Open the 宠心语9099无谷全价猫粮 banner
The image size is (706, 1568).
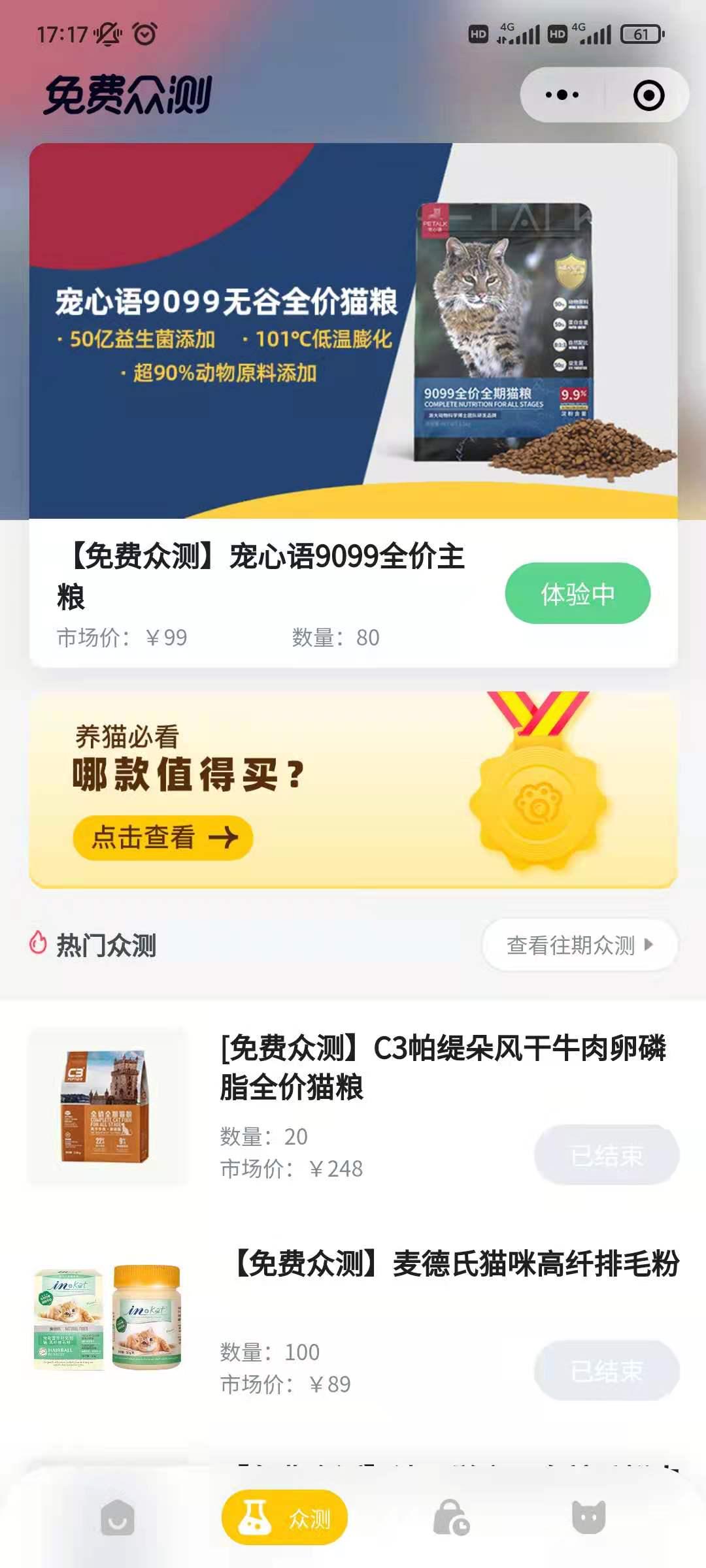pos(353,331)
